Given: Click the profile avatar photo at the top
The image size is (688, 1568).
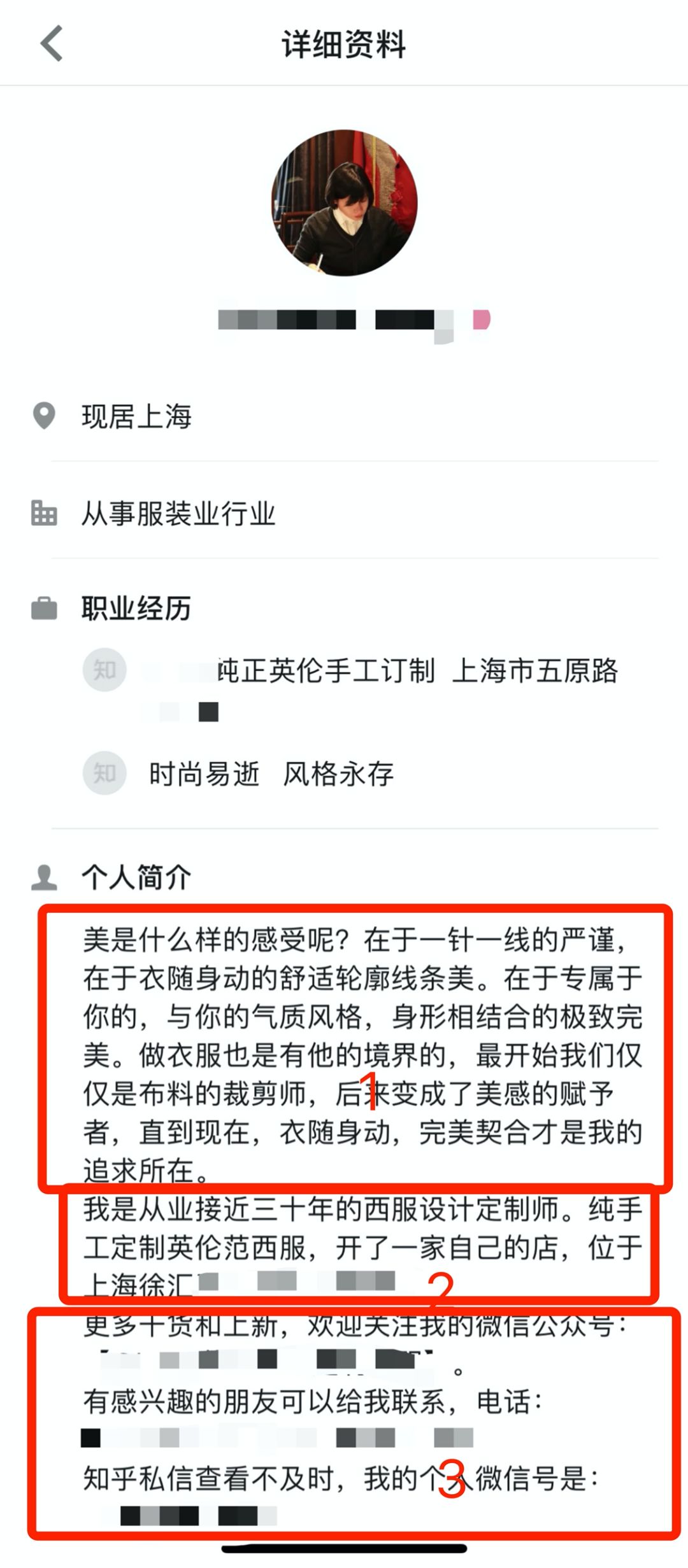Looking at the screenshot, I should point(344,202).
